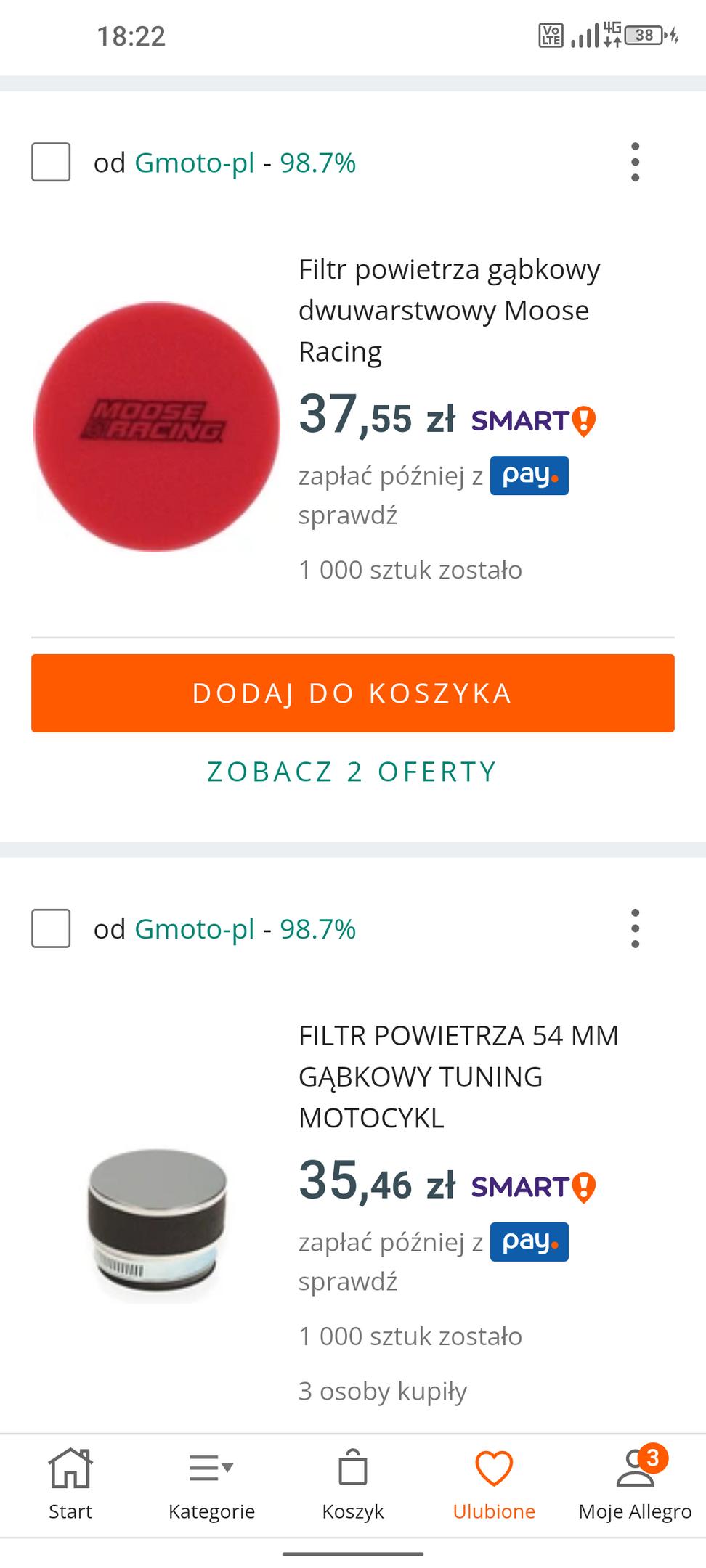The image size is (706, 1568).
Task: Tap DODAJ DO KOSZYKA button
Action: [353, 693]
